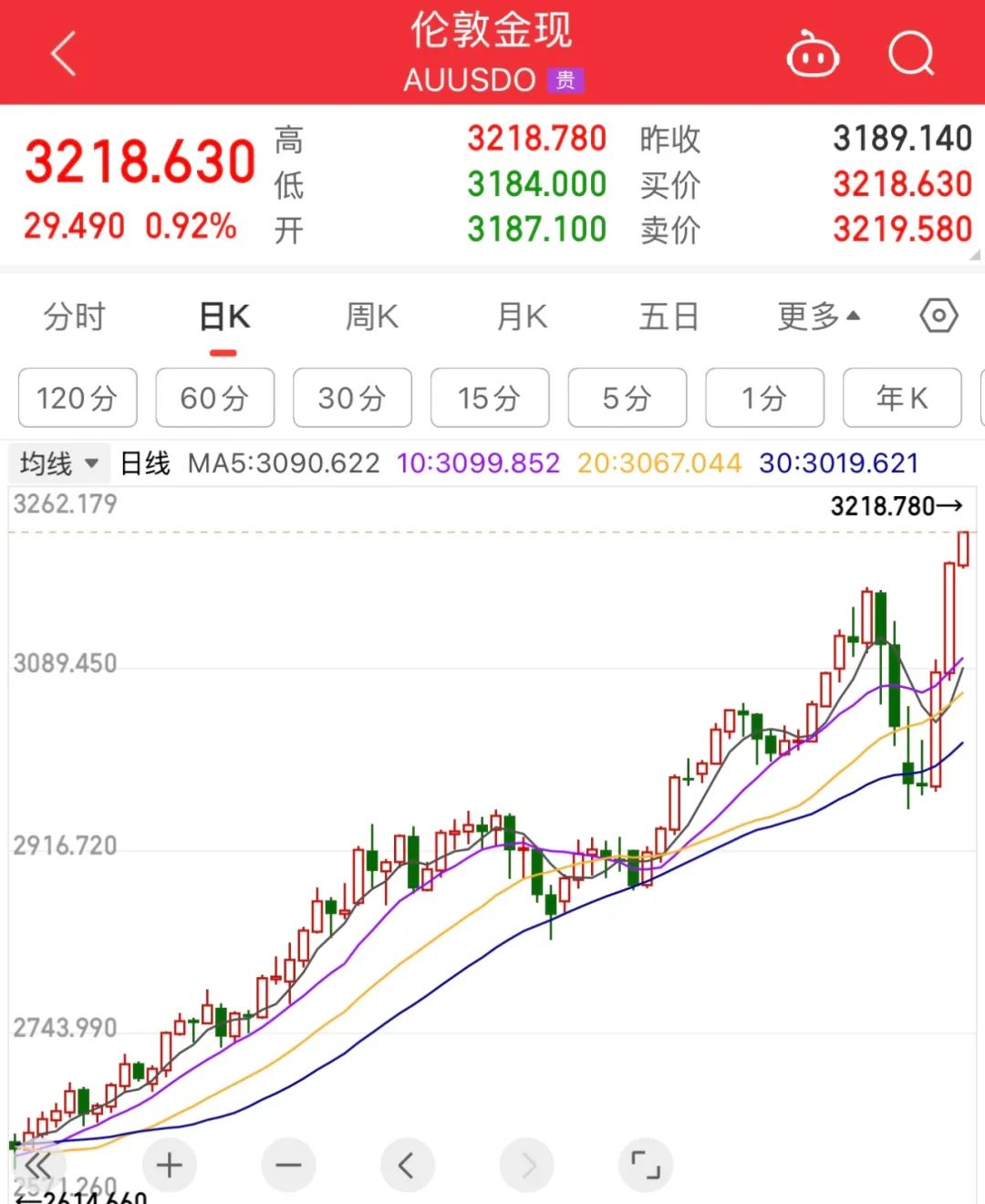The image size is (985, 1204).
Task: Open the chart settings gear icon
Action: 938,316
